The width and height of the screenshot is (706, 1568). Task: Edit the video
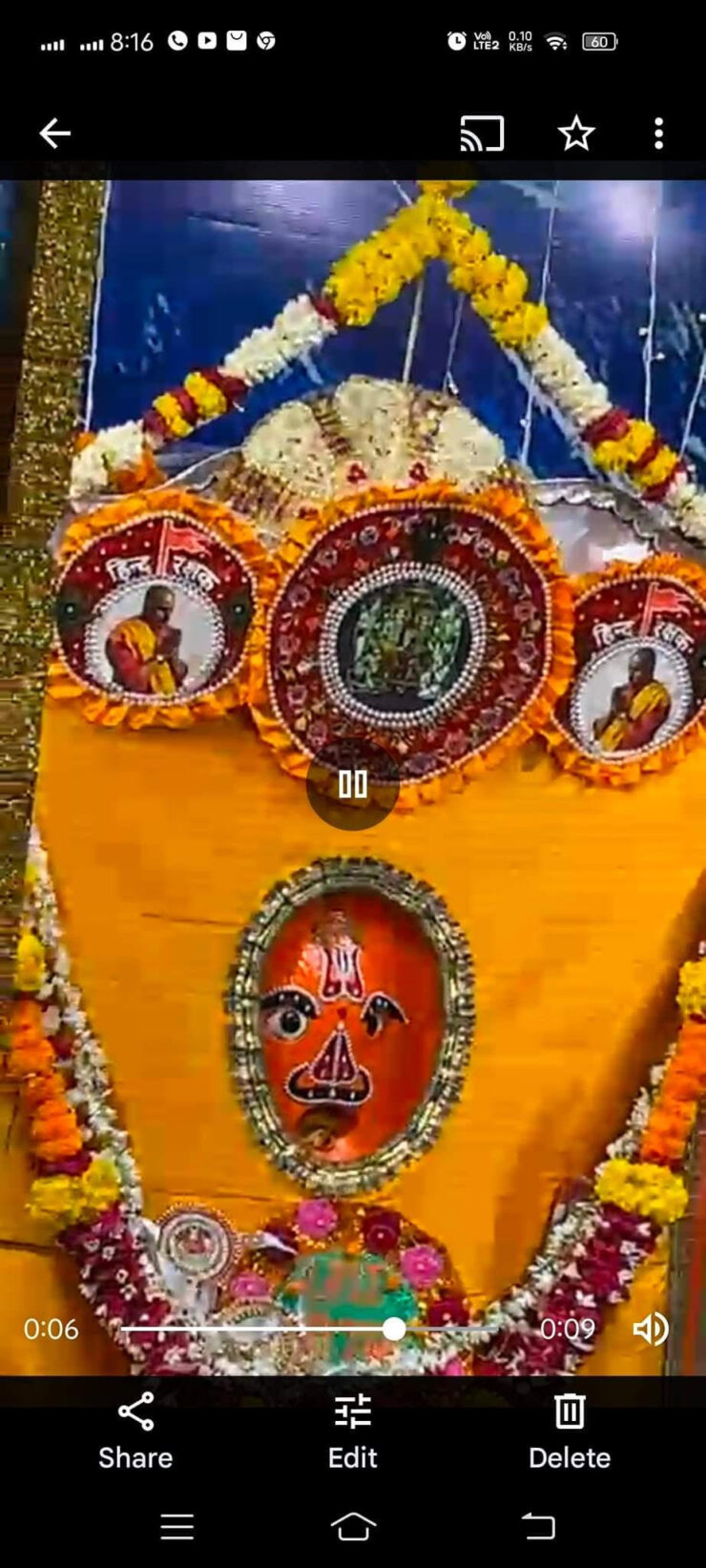click(x=352, y=1430)
